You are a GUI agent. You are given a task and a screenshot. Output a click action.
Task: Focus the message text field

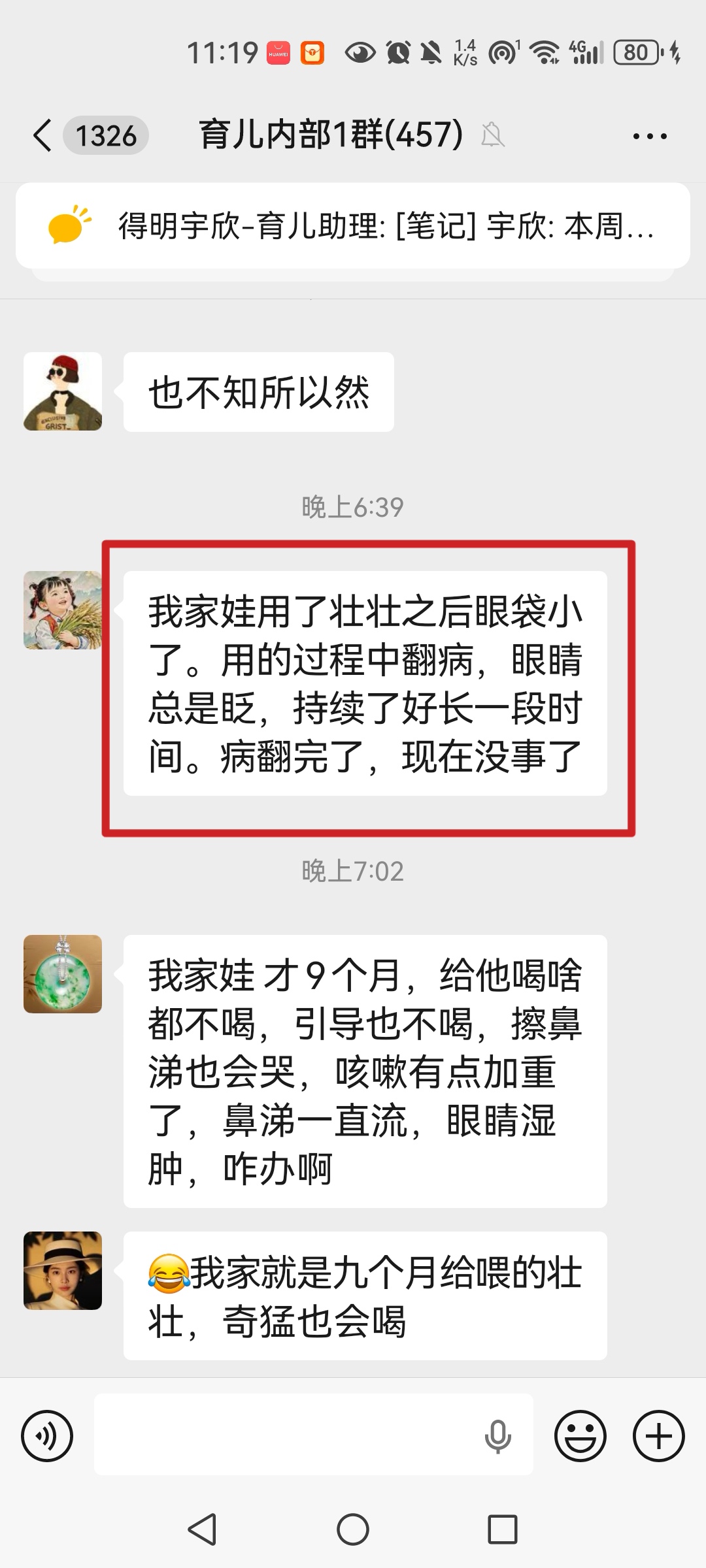point(288,1436)
